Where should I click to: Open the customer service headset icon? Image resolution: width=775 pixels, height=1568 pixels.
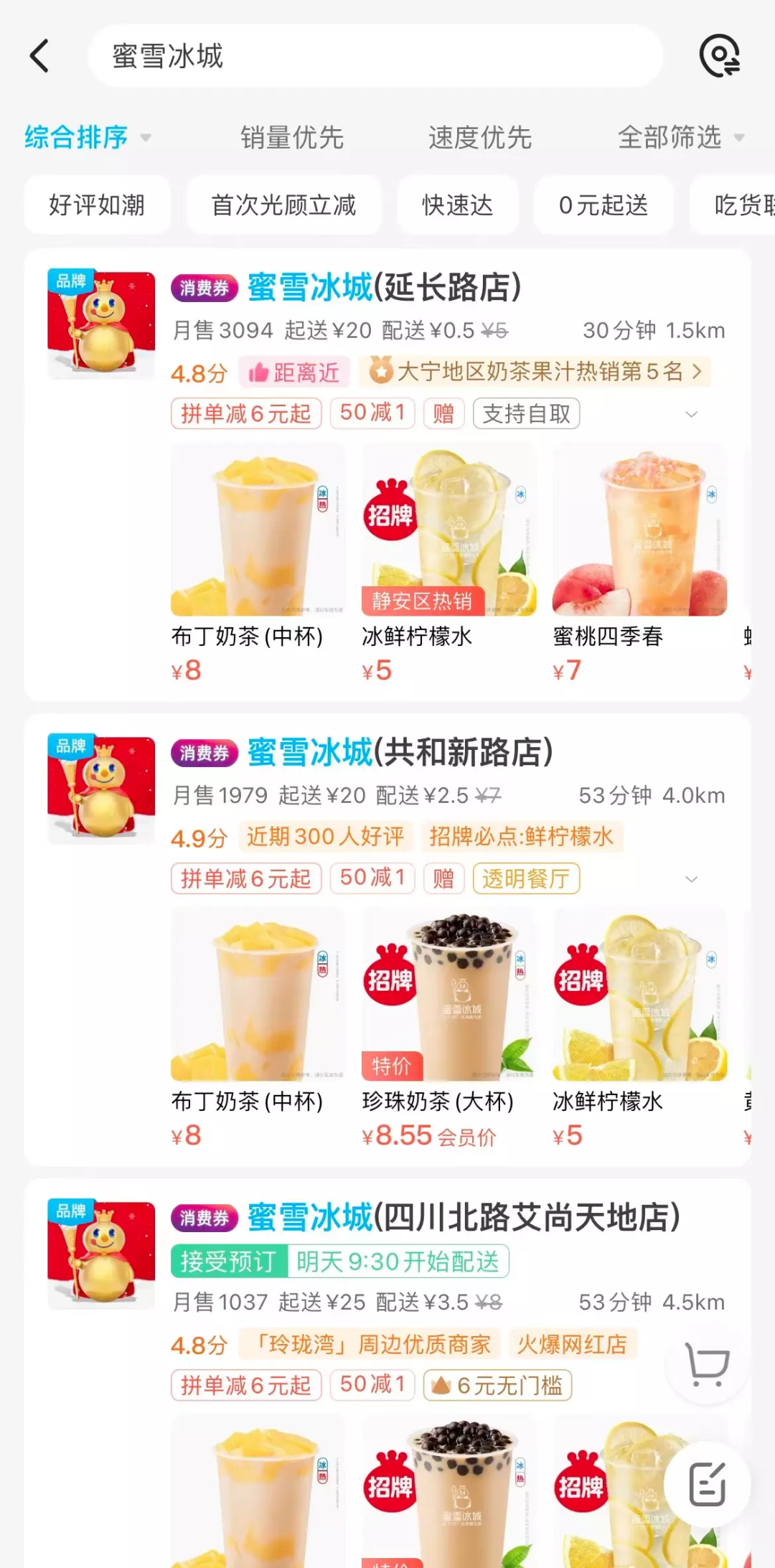coord(719,56)
